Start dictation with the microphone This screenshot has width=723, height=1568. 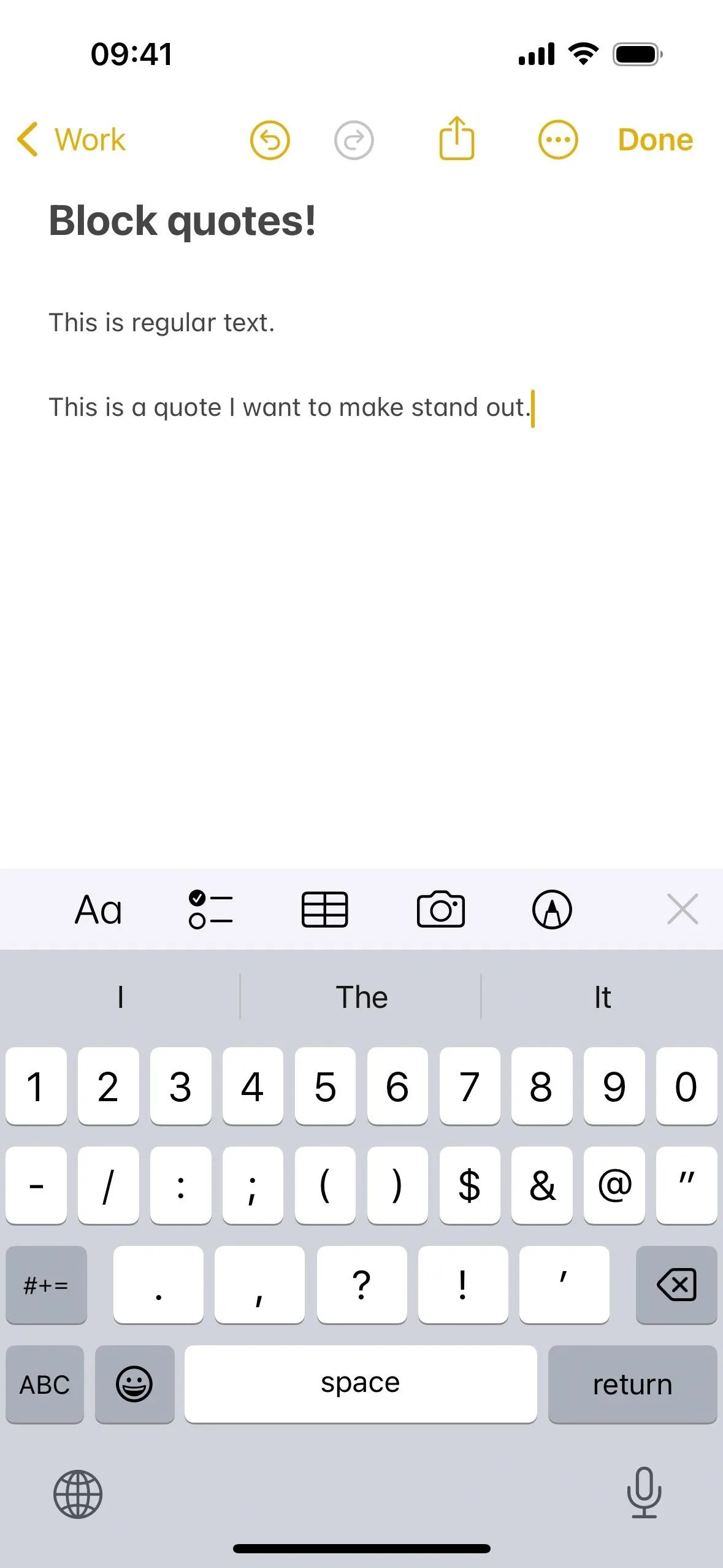[x=644, y=1493]
